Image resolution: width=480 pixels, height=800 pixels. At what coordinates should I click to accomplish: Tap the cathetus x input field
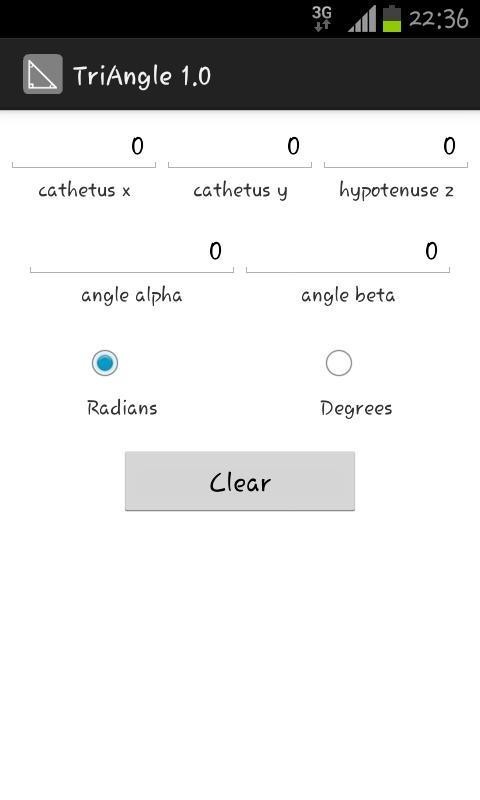(84, 147)
